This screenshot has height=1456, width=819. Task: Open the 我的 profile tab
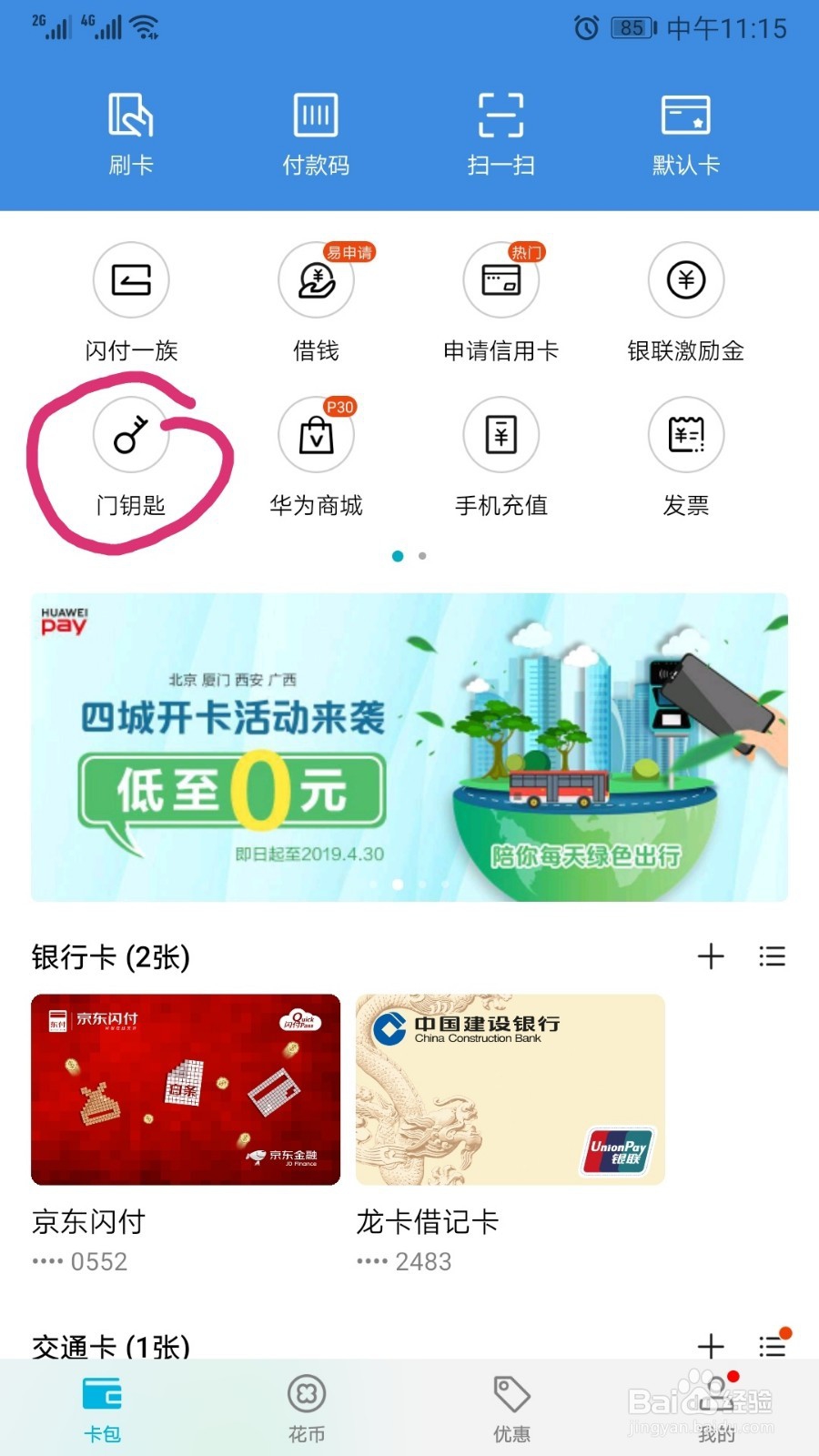pyautogui.click(x=715, y=1406)
